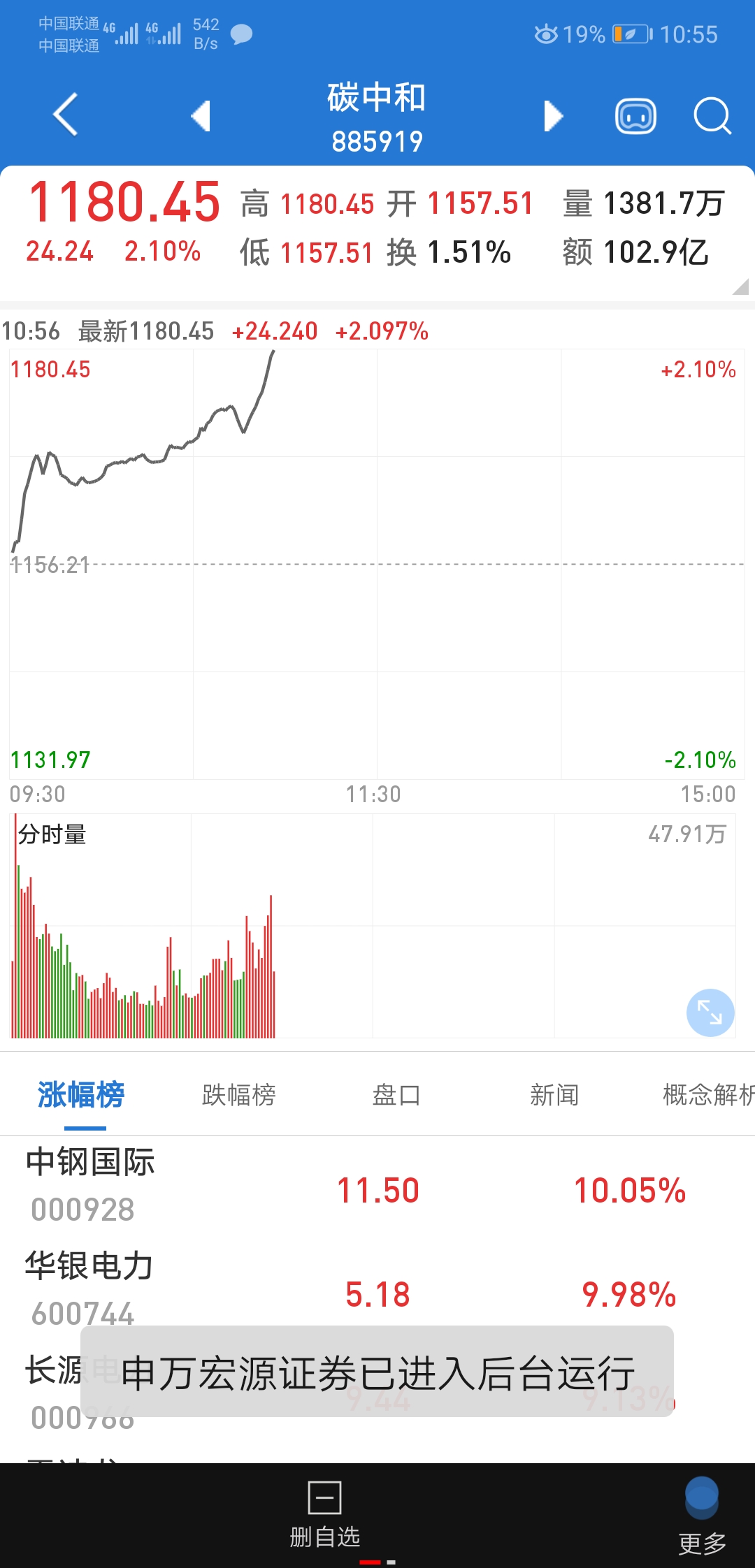Switch to the next index with right triangle

pos(554,116)
